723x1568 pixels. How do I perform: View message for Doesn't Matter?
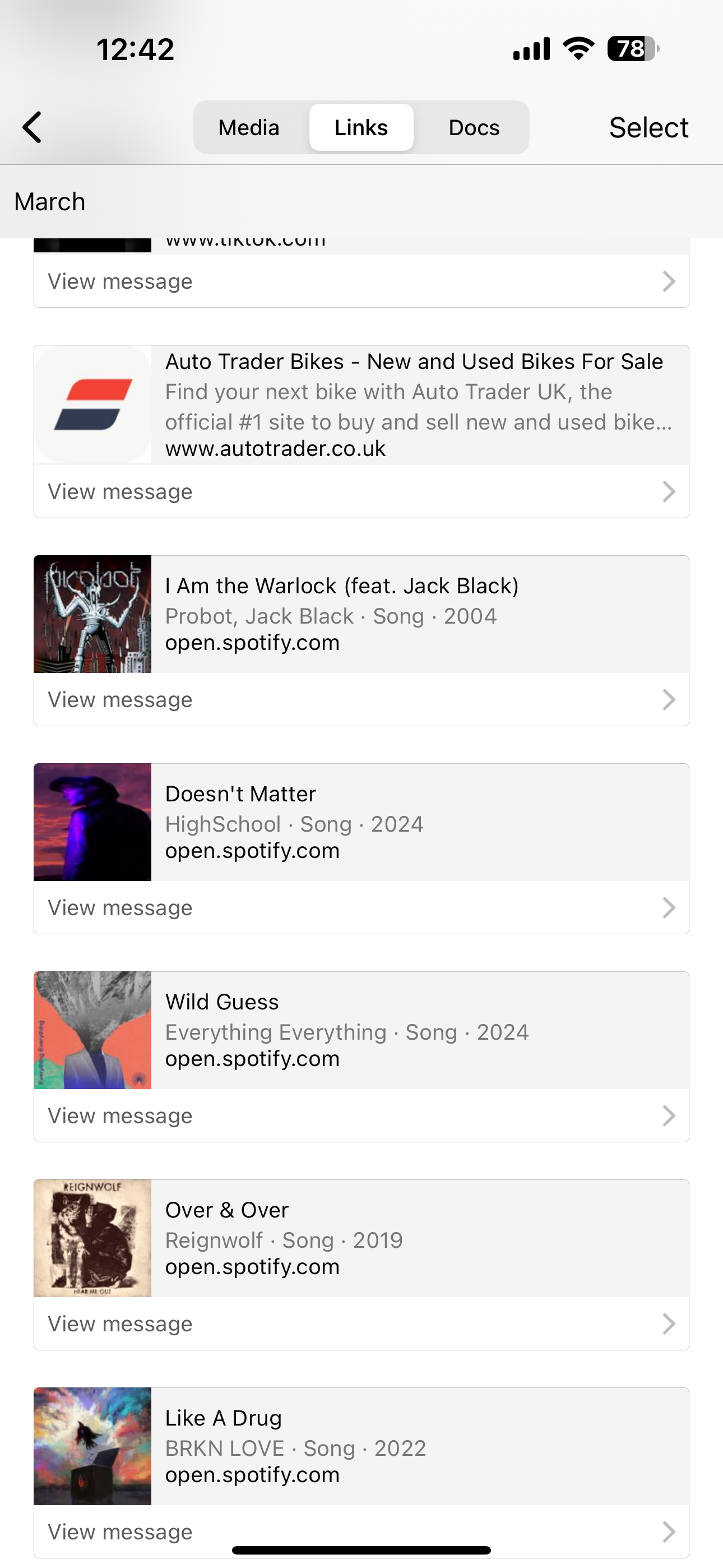[x=361, y=908]
